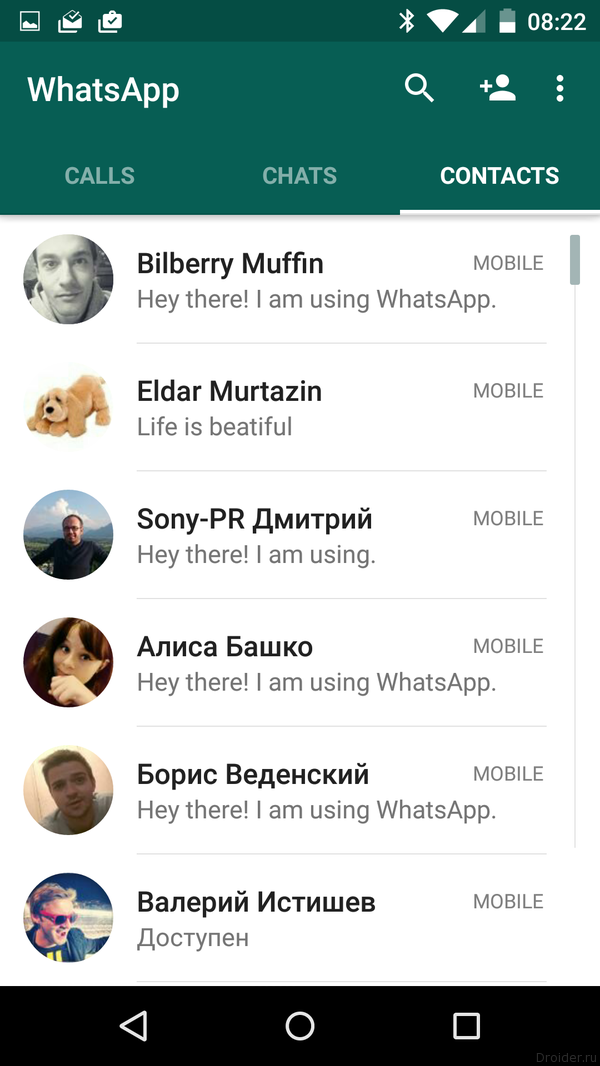The height and width of the screenshot is (1066, 600).
Task: Go to the home screen
Action: click(x=300, y=1025)
